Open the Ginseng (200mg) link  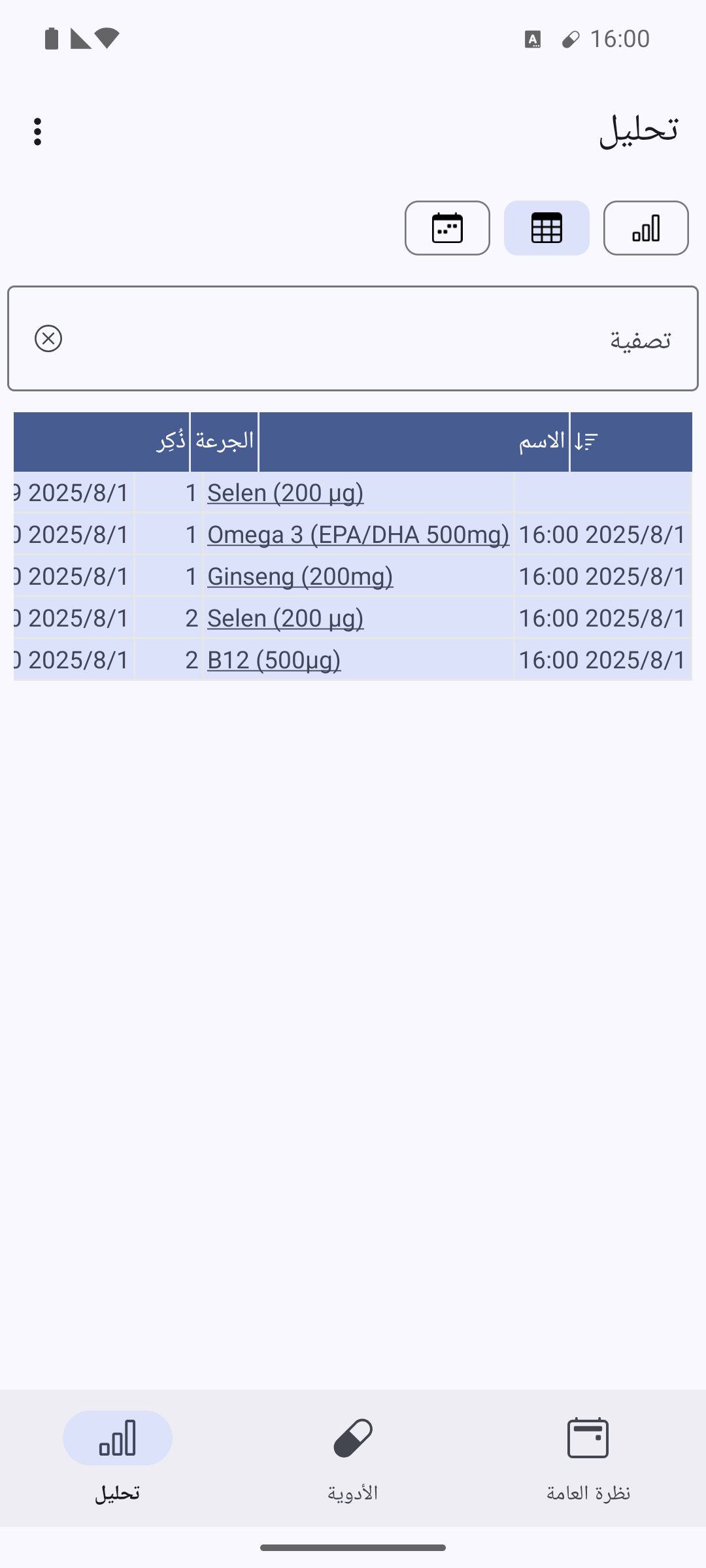300,577
